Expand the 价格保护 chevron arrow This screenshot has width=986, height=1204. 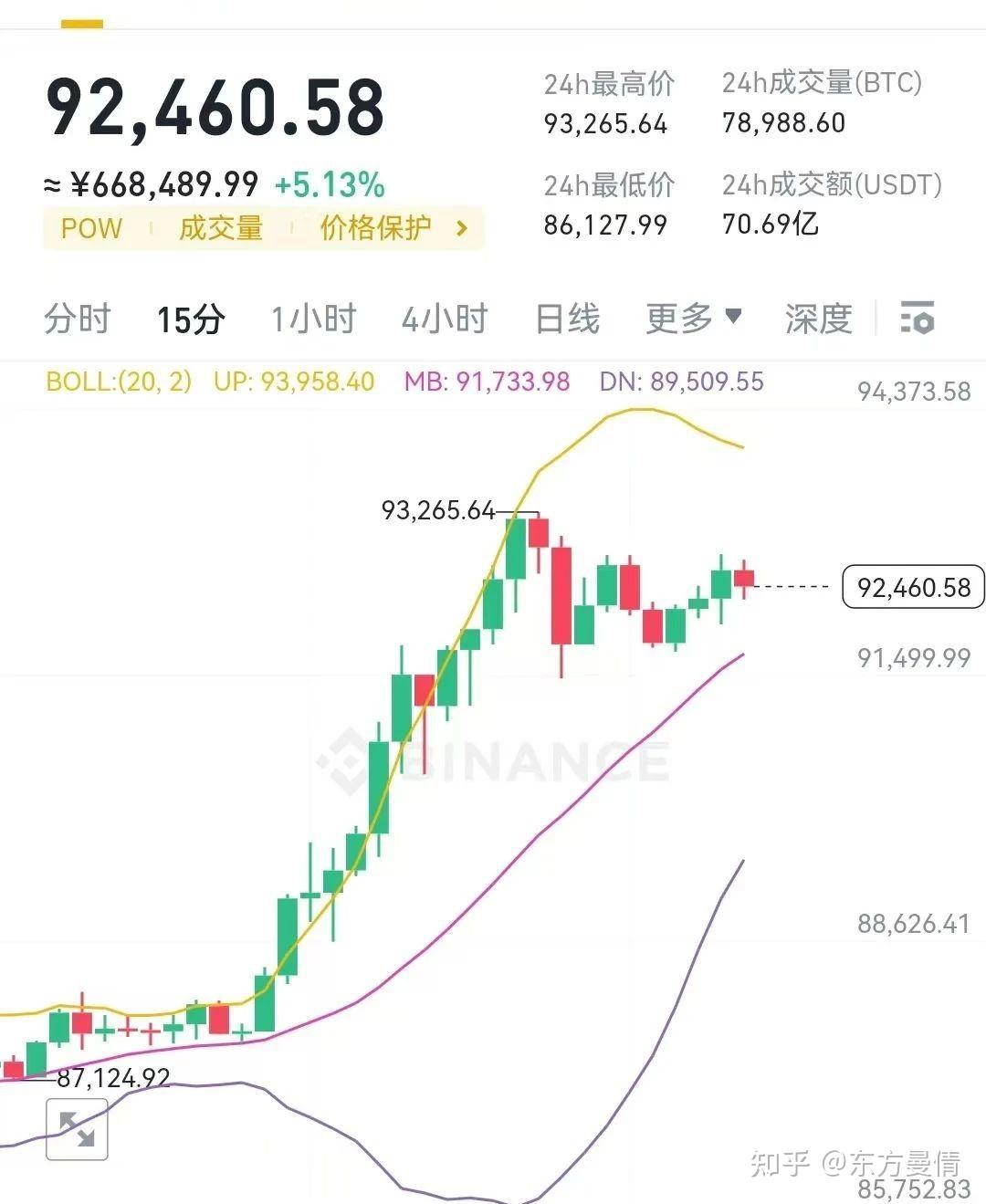click(x=460, y=228)
